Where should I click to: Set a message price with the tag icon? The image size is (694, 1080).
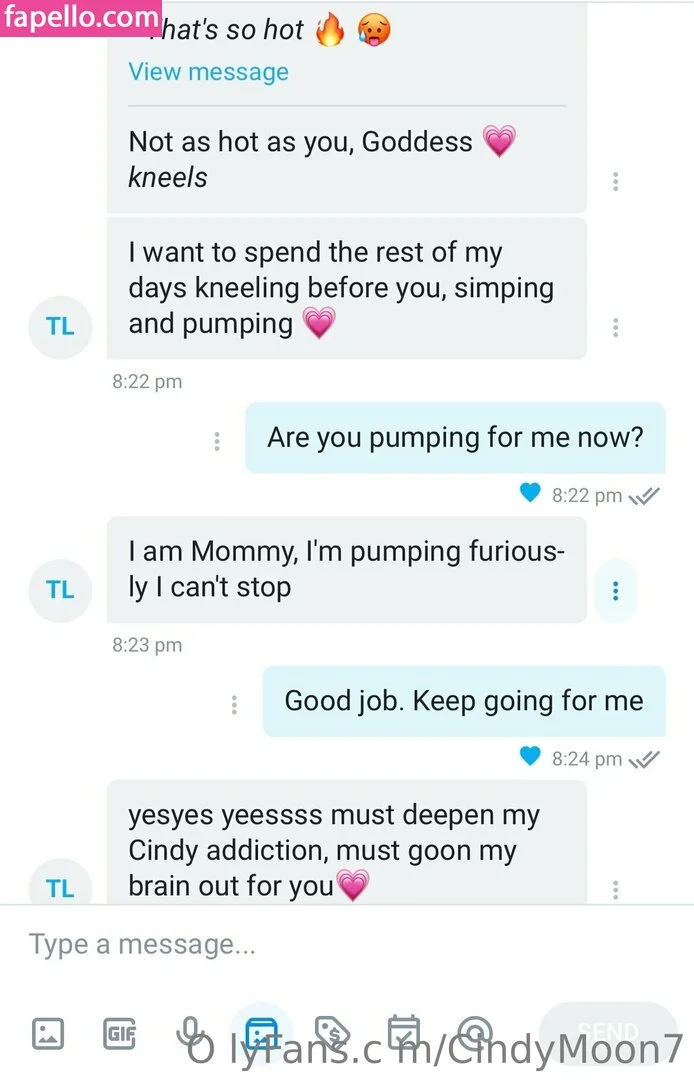(332, 1033)
